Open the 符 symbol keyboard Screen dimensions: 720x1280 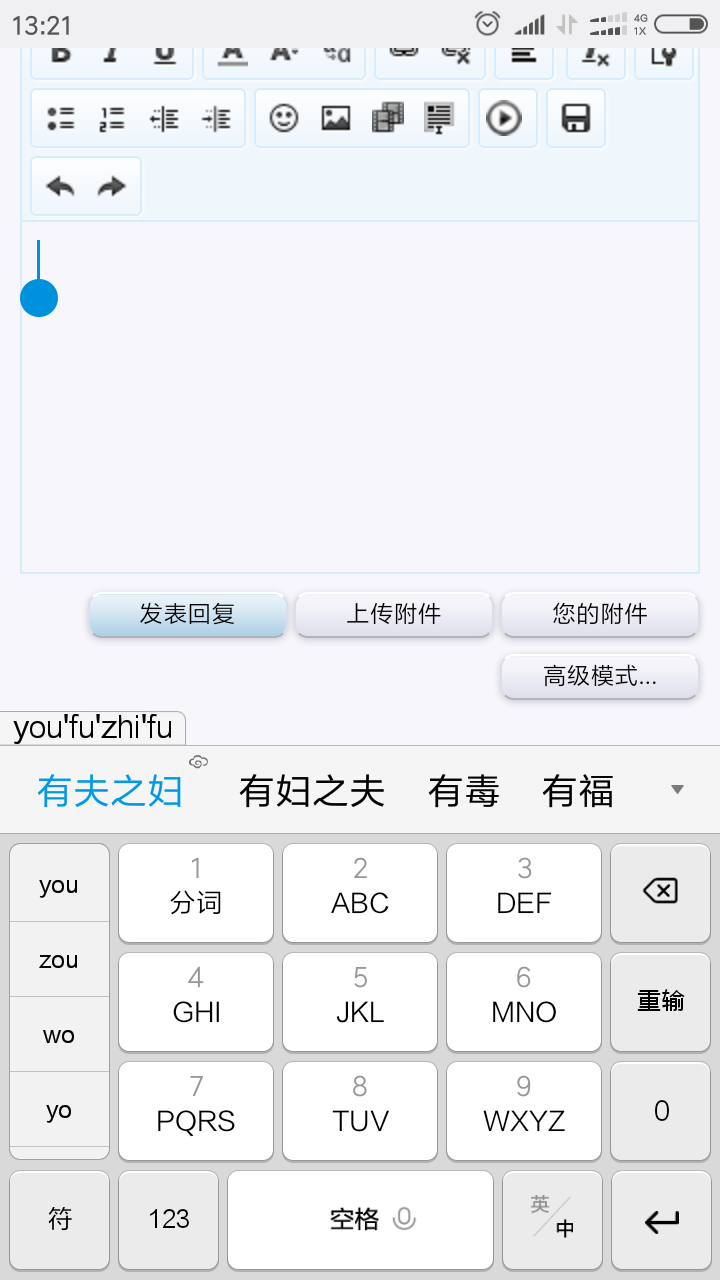point(59,1220)
